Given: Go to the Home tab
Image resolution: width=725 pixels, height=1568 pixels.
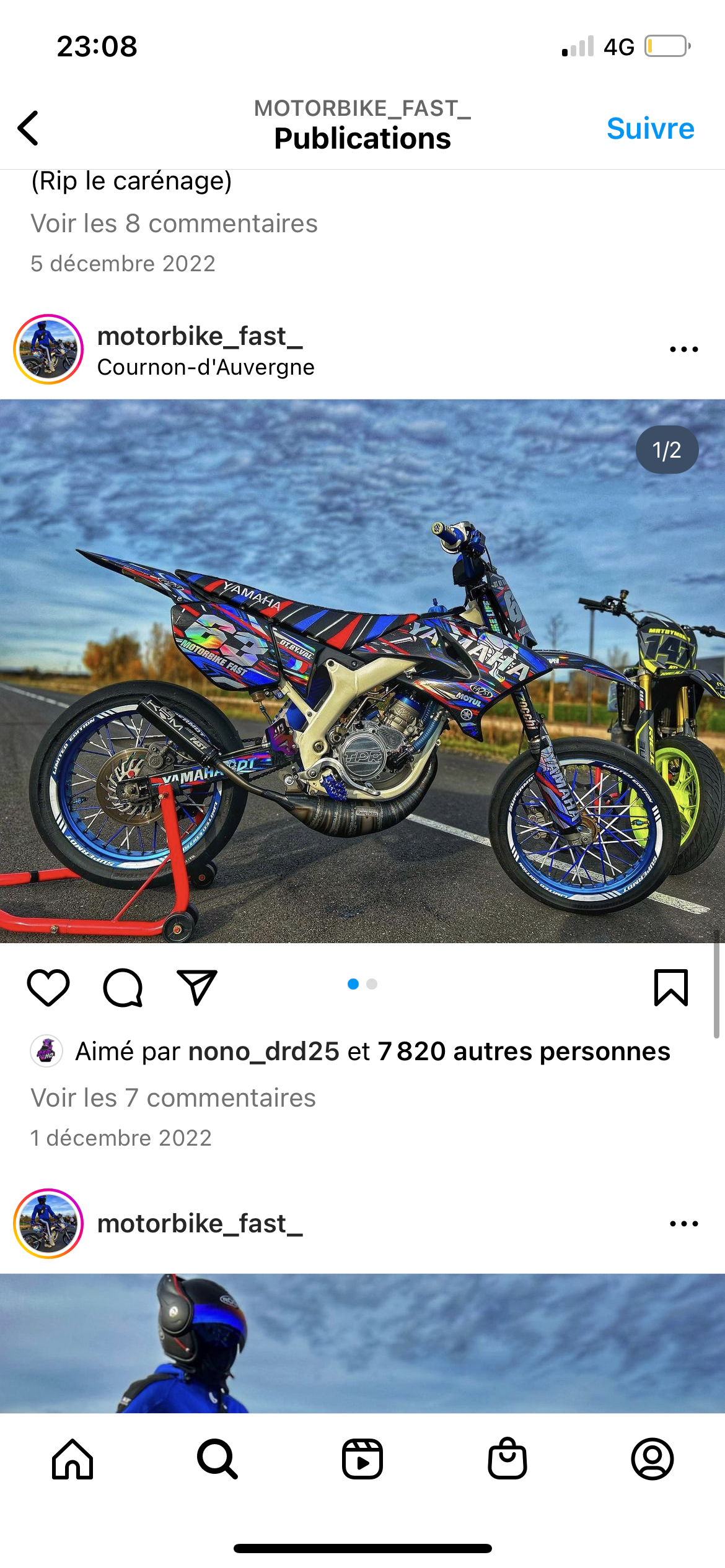Looking at the screenshot, I should click(x=72, y=1459).
